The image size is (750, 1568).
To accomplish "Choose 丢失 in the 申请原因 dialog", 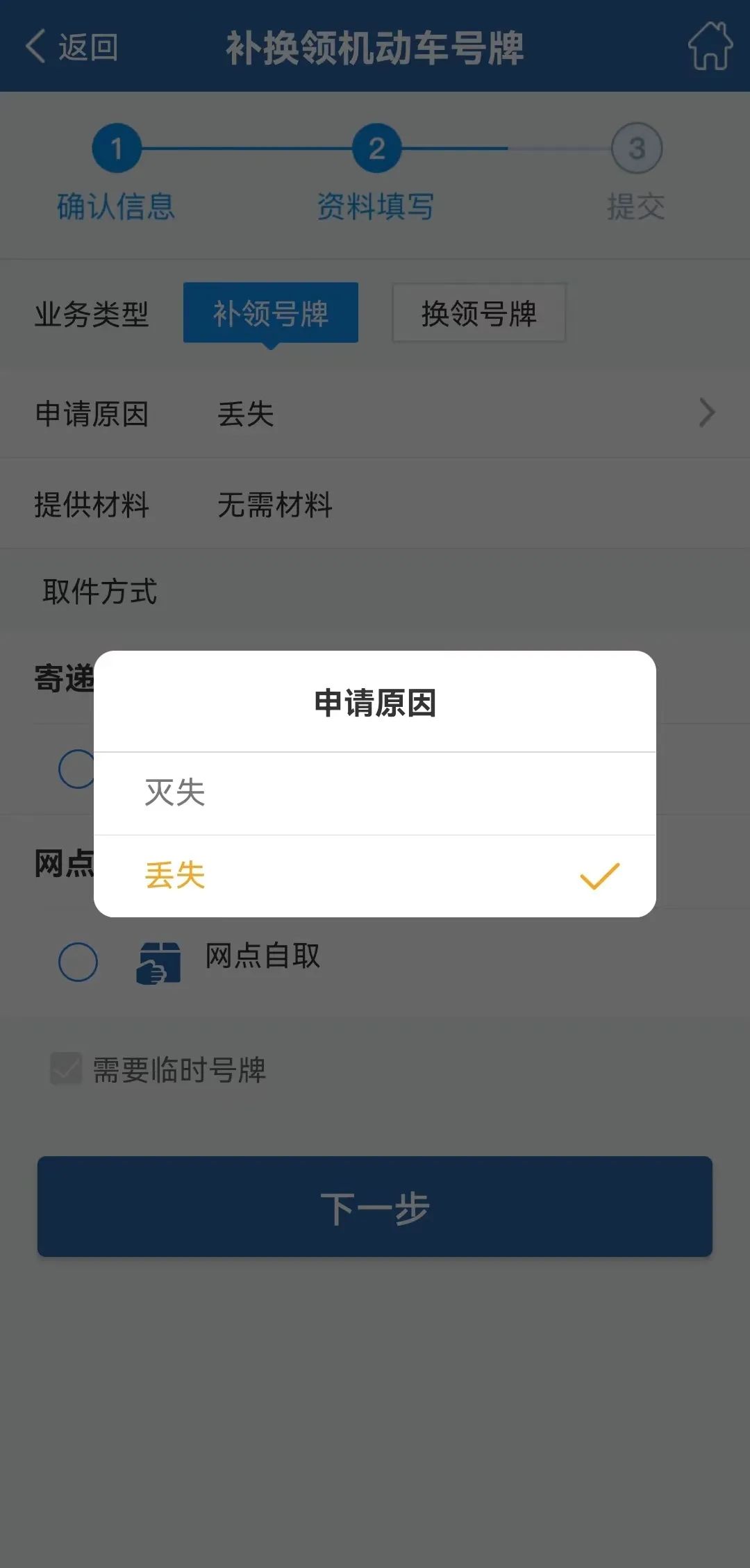I will coord(375,876).
